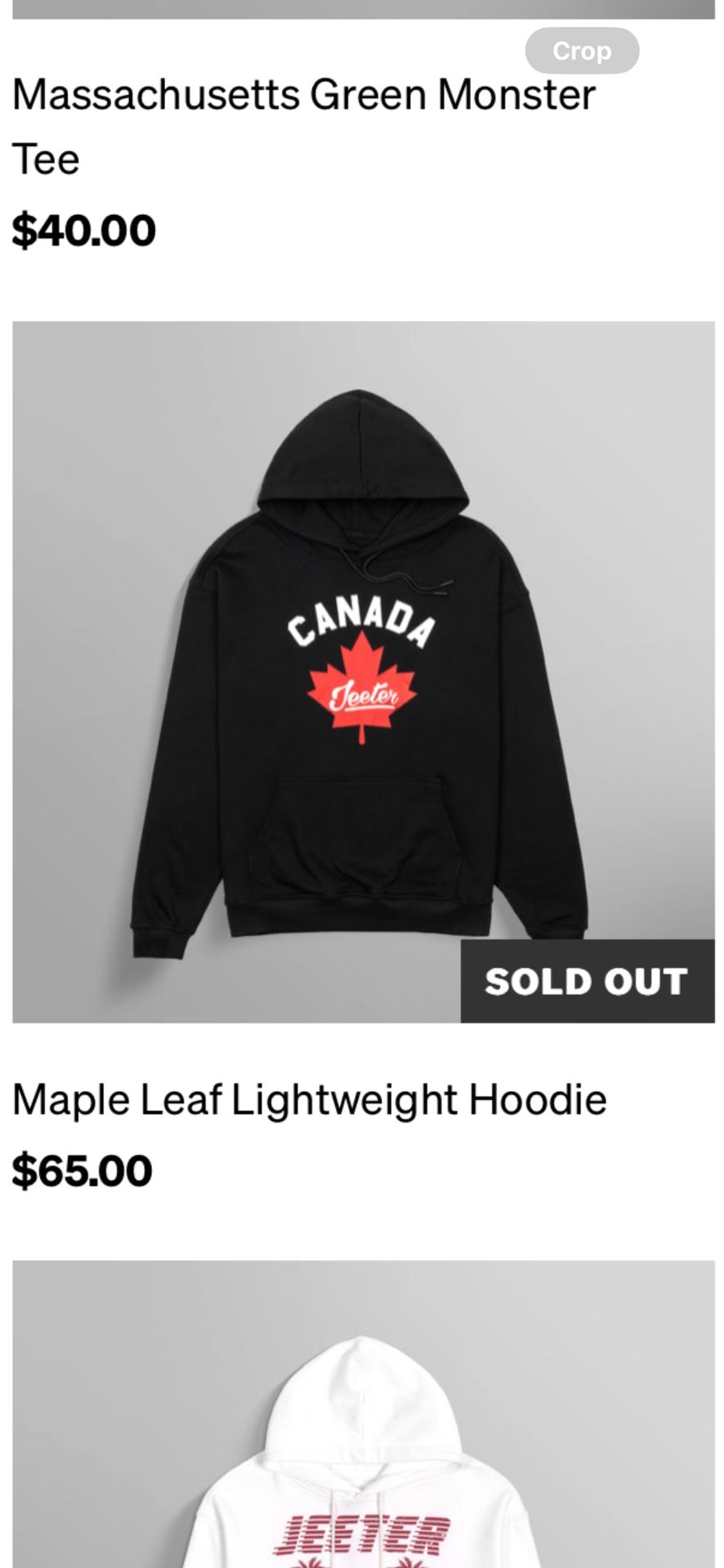Tap the Crop button
Screen dimensions: 724x1568
tap(581, 51)
